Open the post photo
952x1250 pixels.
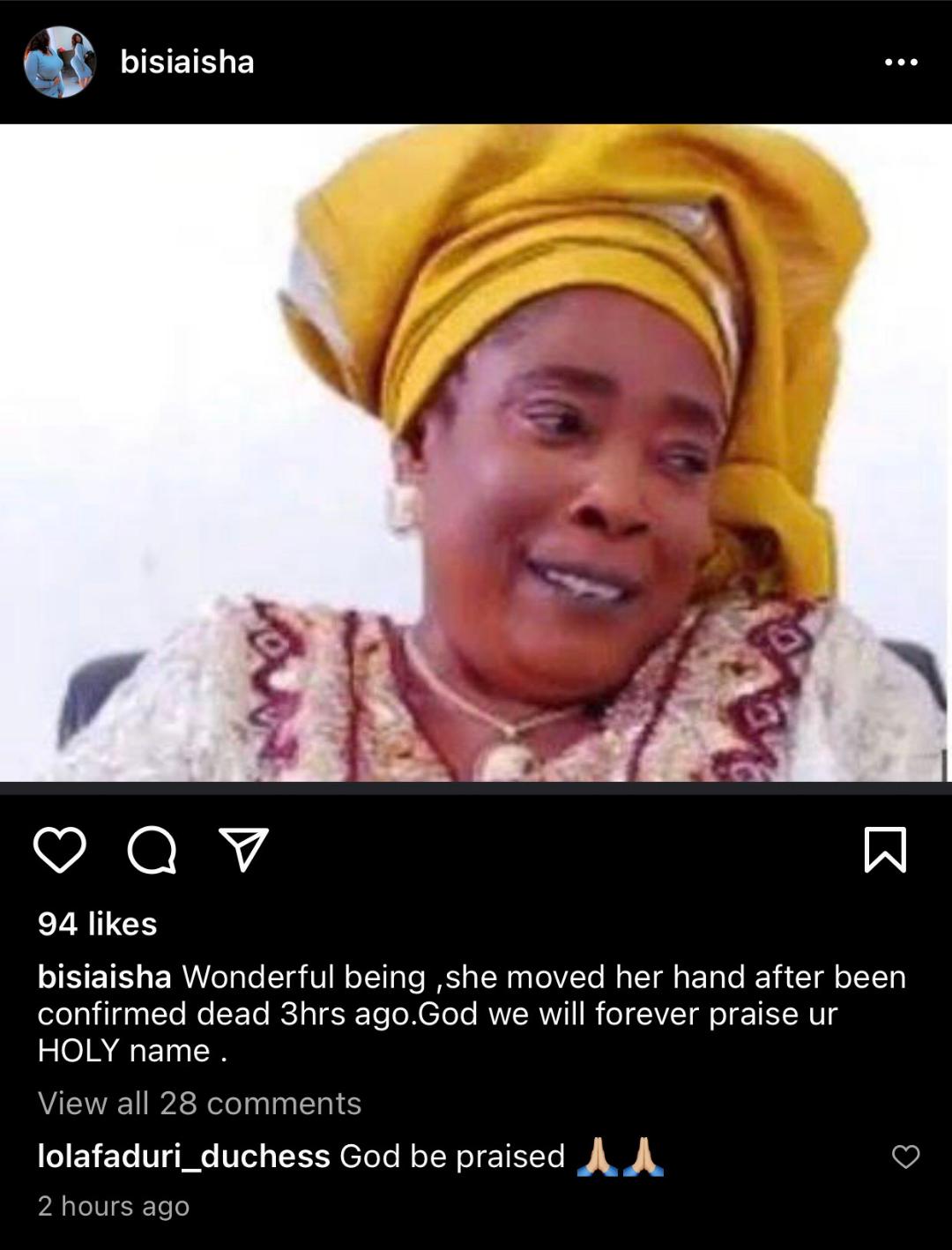476,452
